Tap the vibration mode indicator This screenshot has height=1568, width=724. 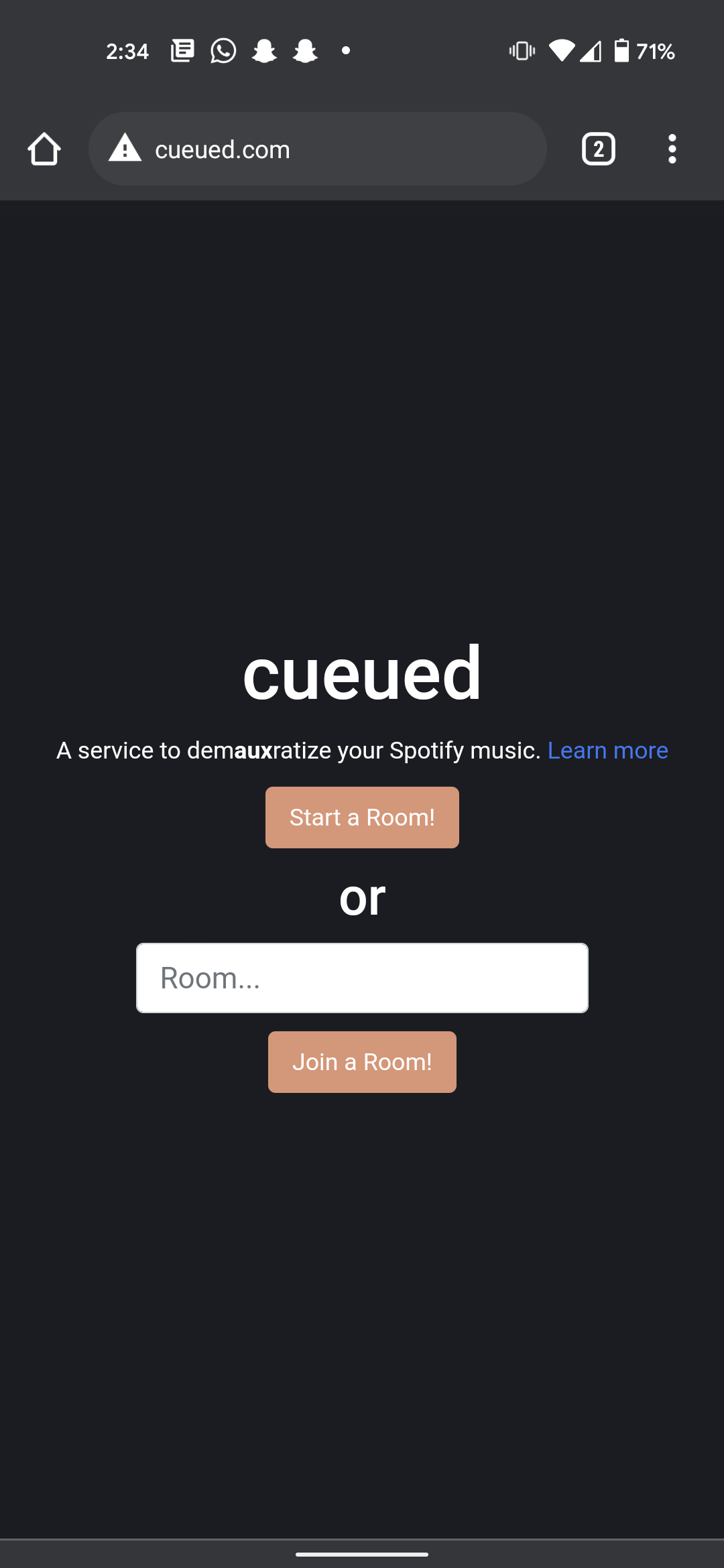[x=521, y=51]
